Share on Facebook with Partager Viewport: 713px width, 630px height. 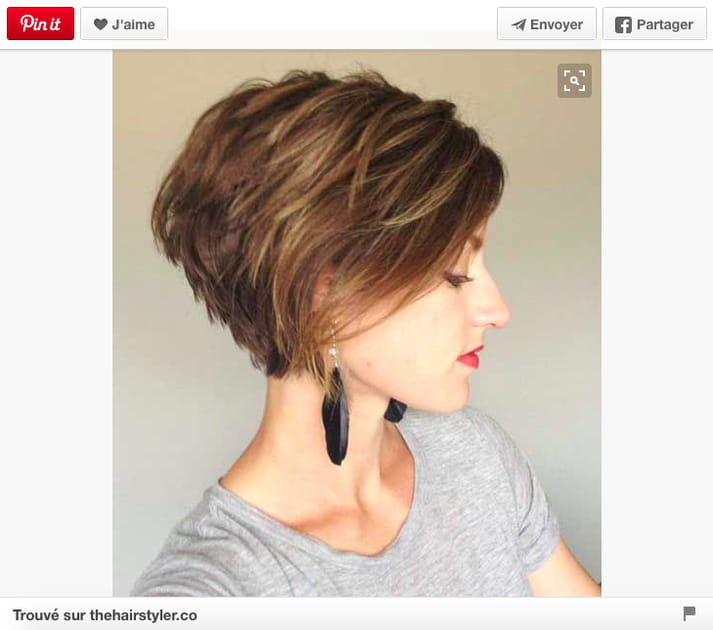(x=654, y=24)
